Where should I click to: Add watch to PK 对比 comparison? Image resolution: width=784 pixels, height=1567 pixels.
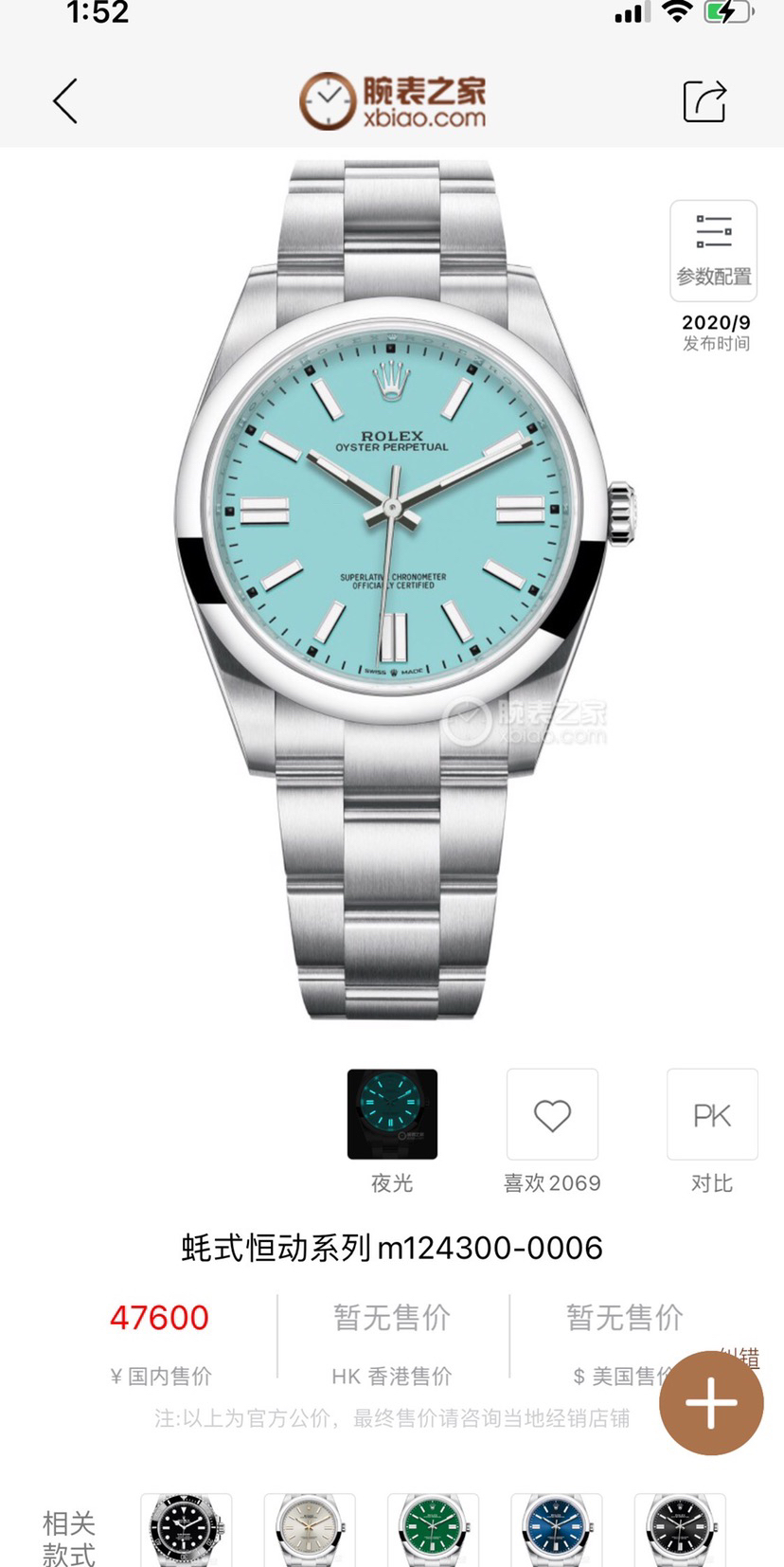pos(712,1115)
